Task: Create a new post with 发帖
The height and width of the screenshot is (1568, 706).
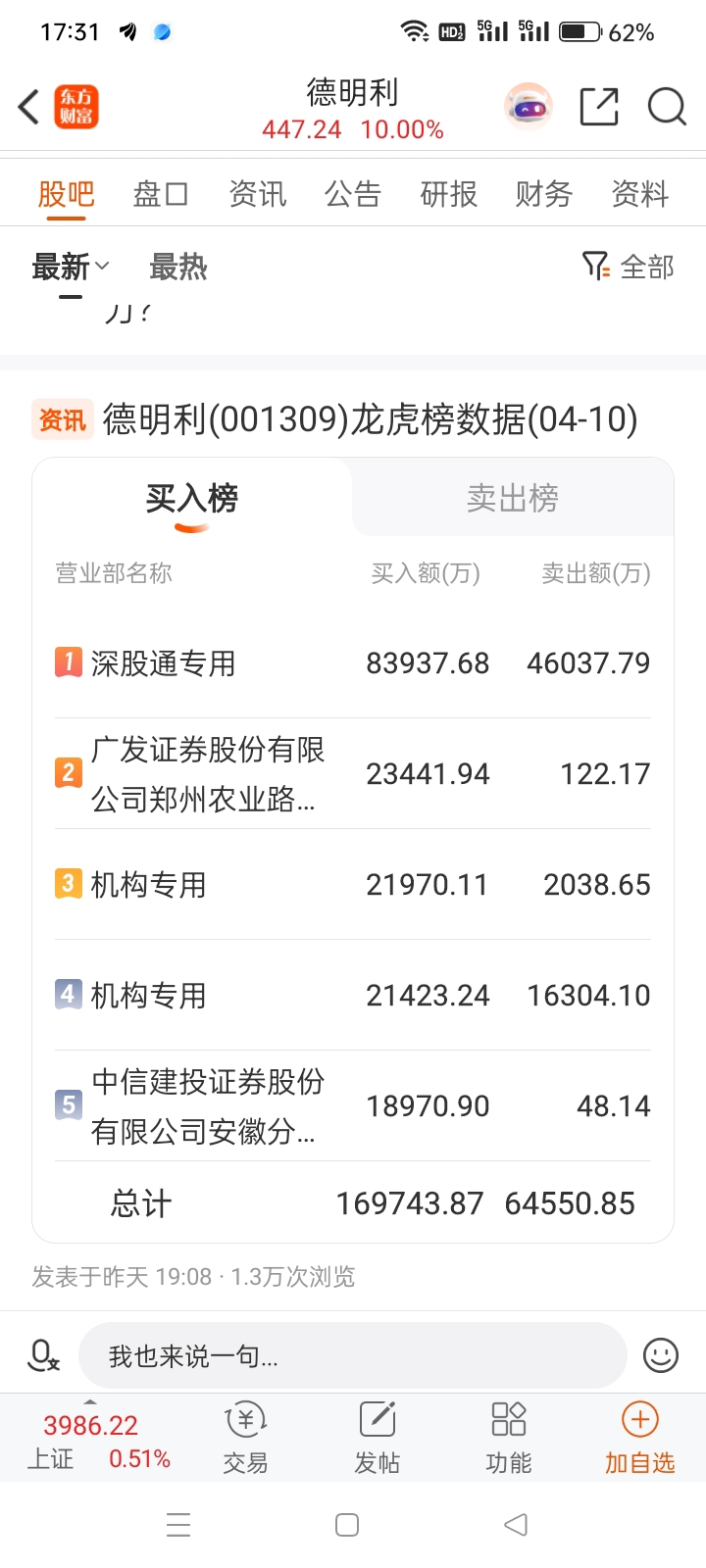Action: click(378, 1438)
